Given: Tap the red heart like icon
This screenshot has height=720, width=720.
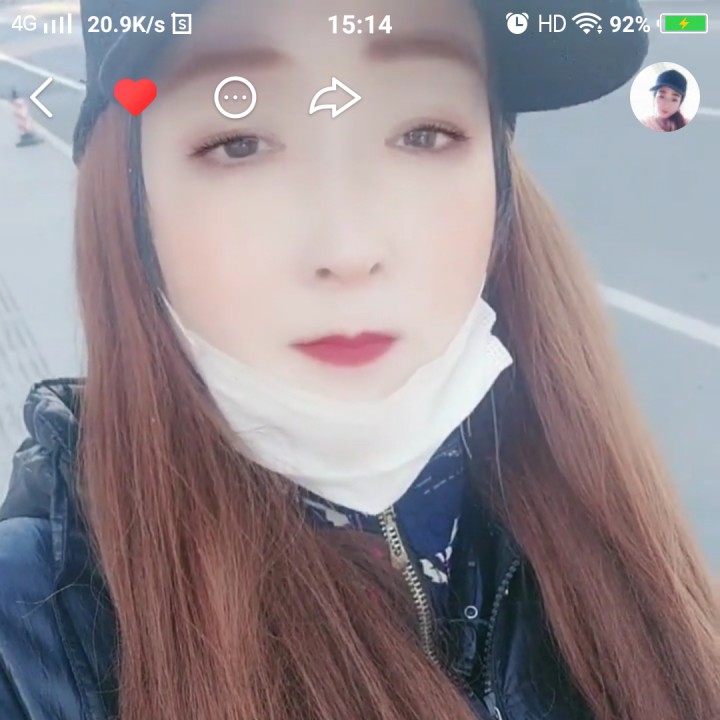Looking at the screenshot, I should pyautogui.click(x=135, y=97).
